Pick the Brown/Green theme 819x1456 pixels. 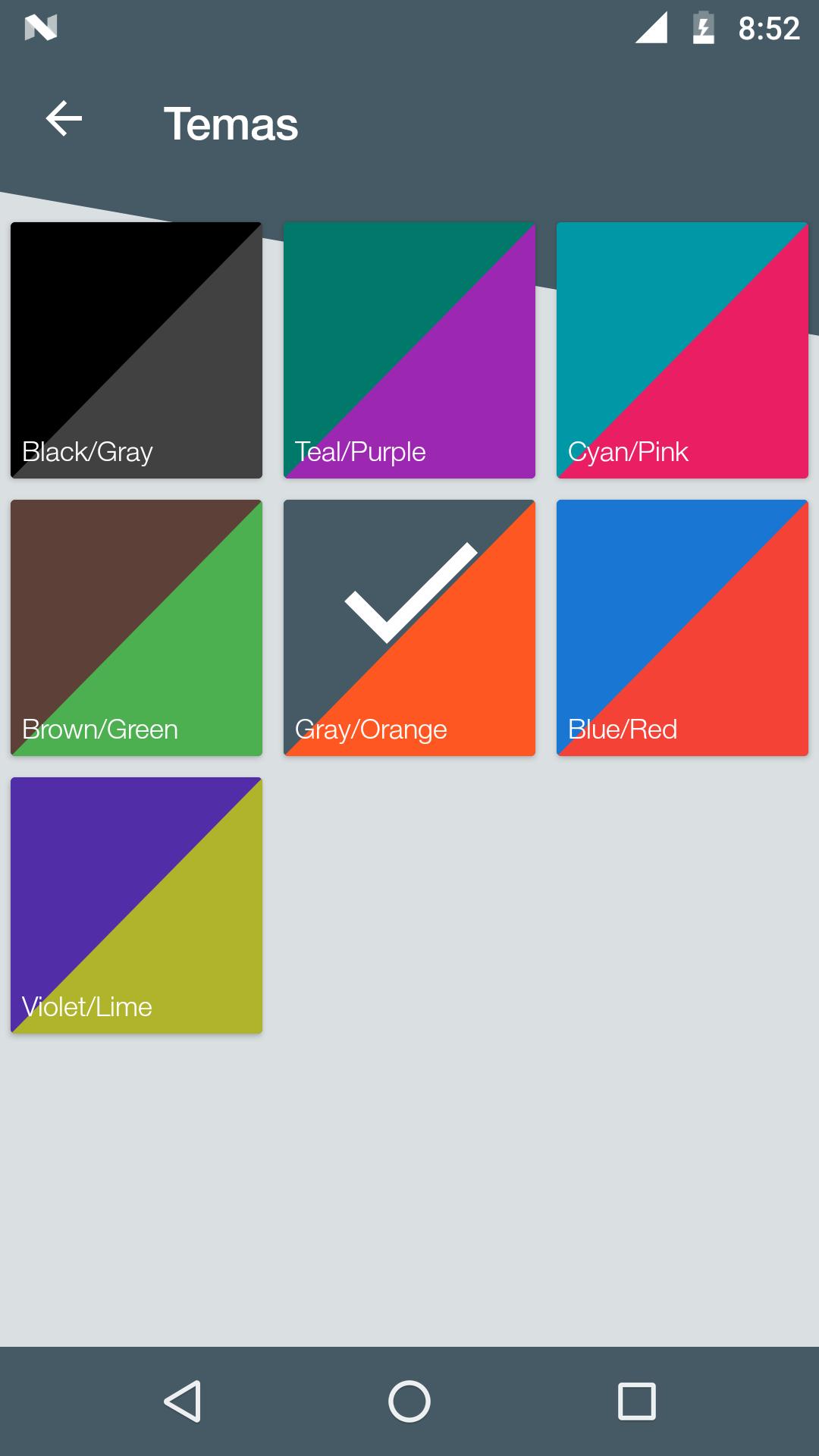tap(136, 628)
